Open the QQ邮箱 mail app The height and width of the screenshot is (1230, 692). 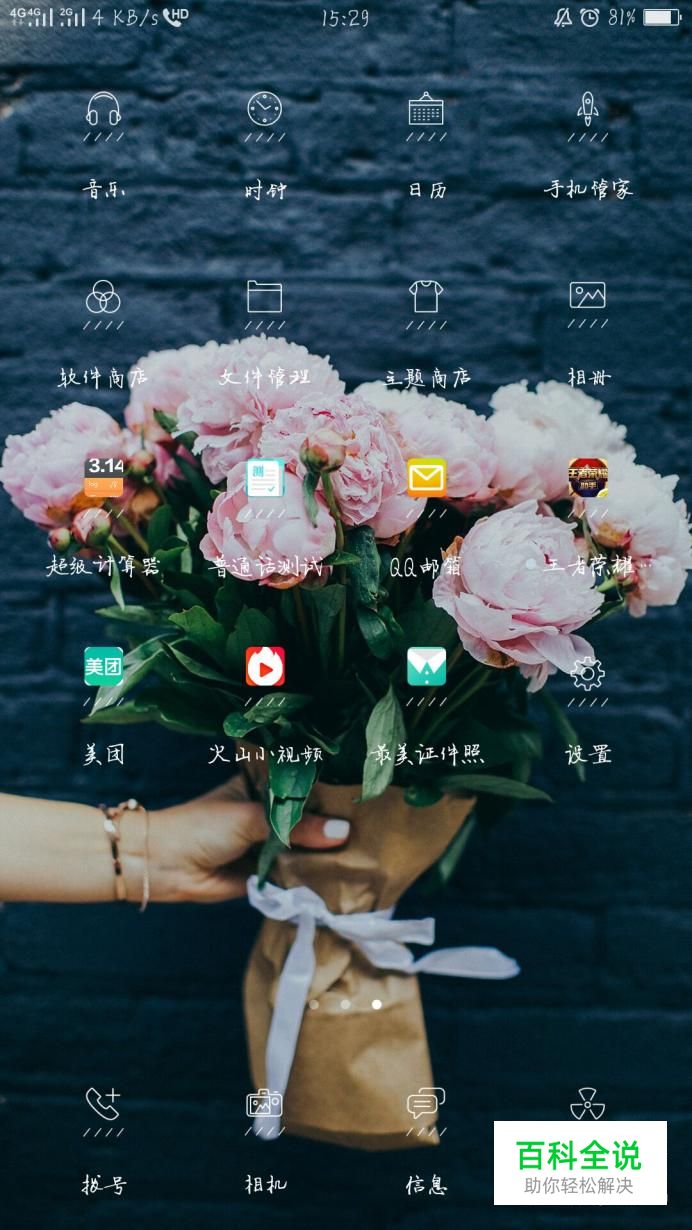426,477
